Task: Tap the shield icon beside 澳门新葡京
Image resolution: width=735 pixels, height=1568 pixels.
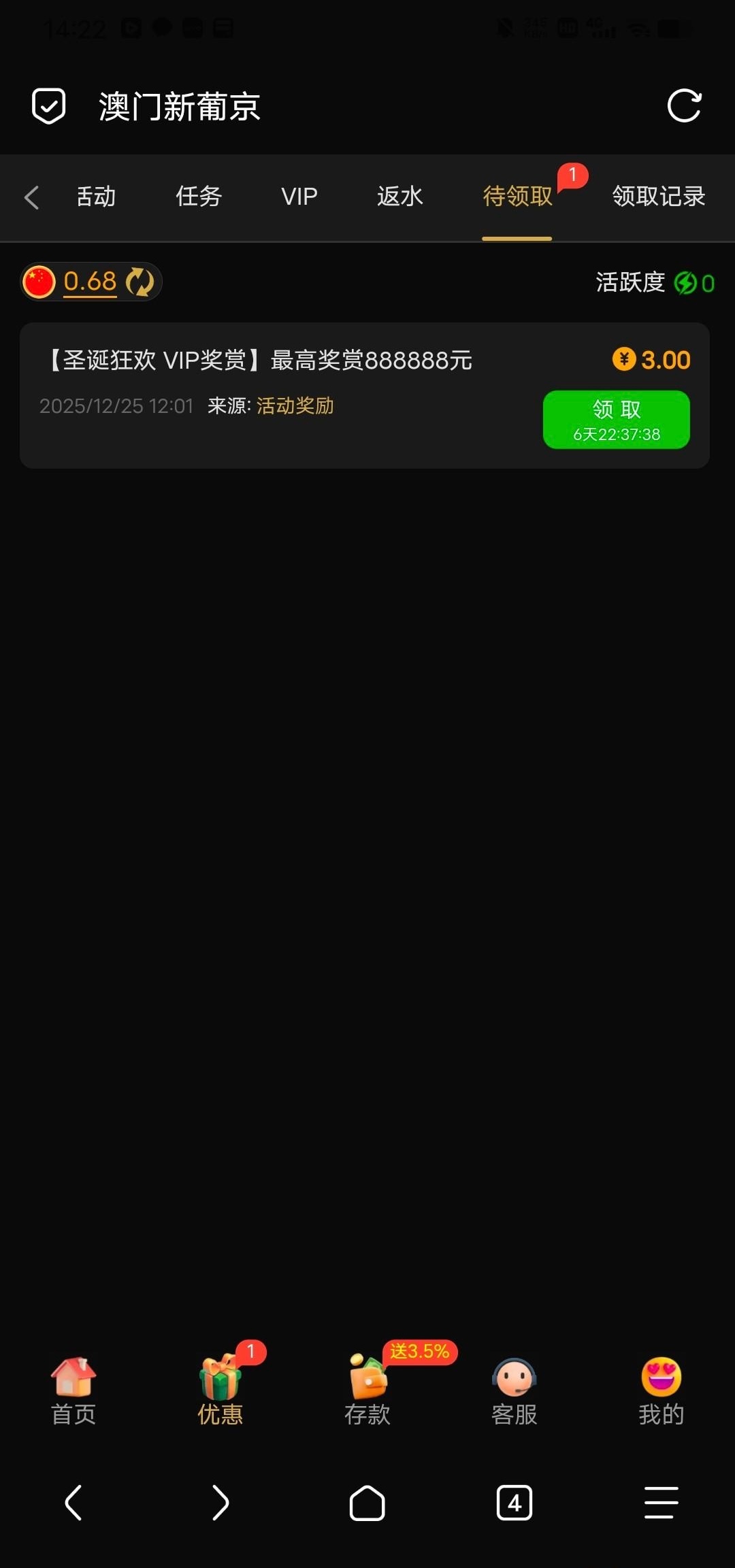Action: point(49,106)
